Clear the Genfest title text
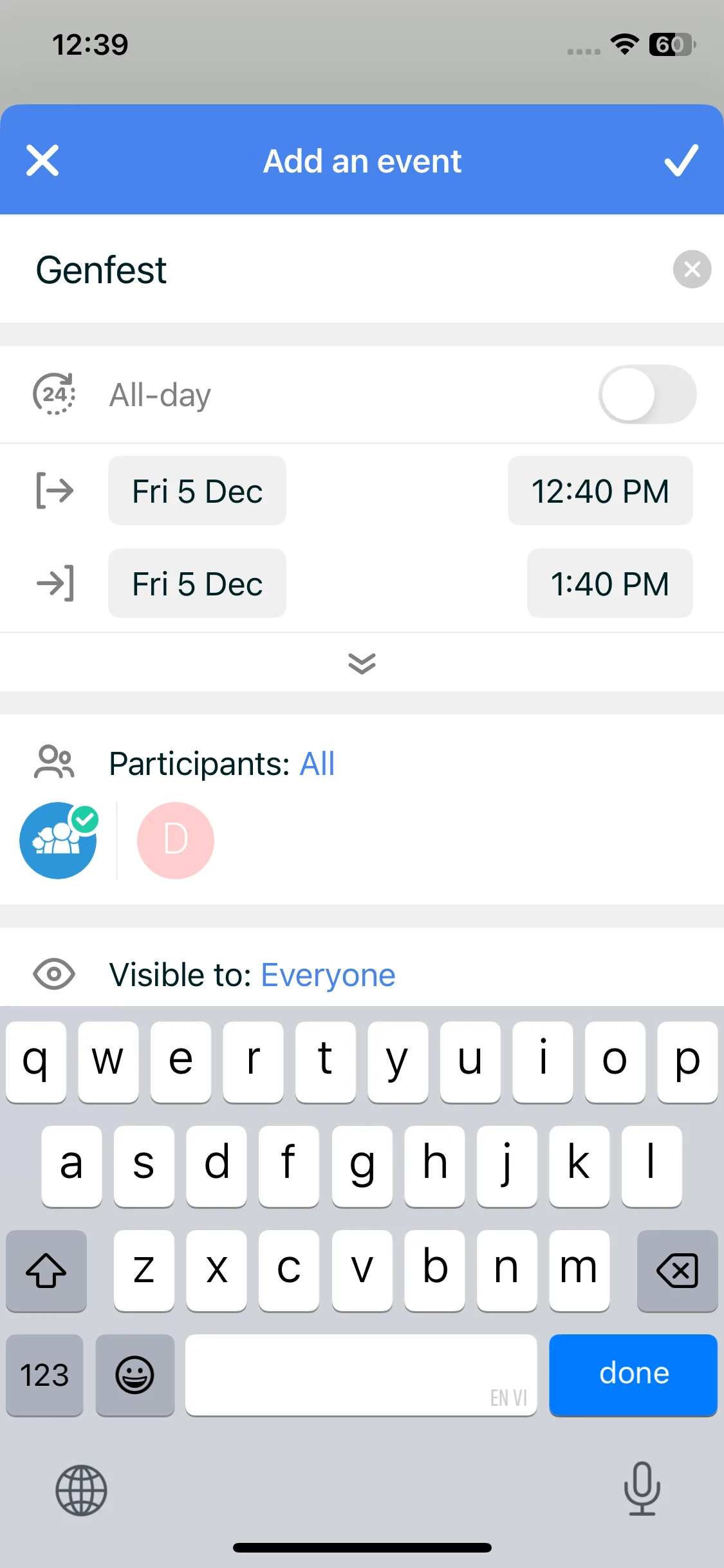 [x=692, y=269]
